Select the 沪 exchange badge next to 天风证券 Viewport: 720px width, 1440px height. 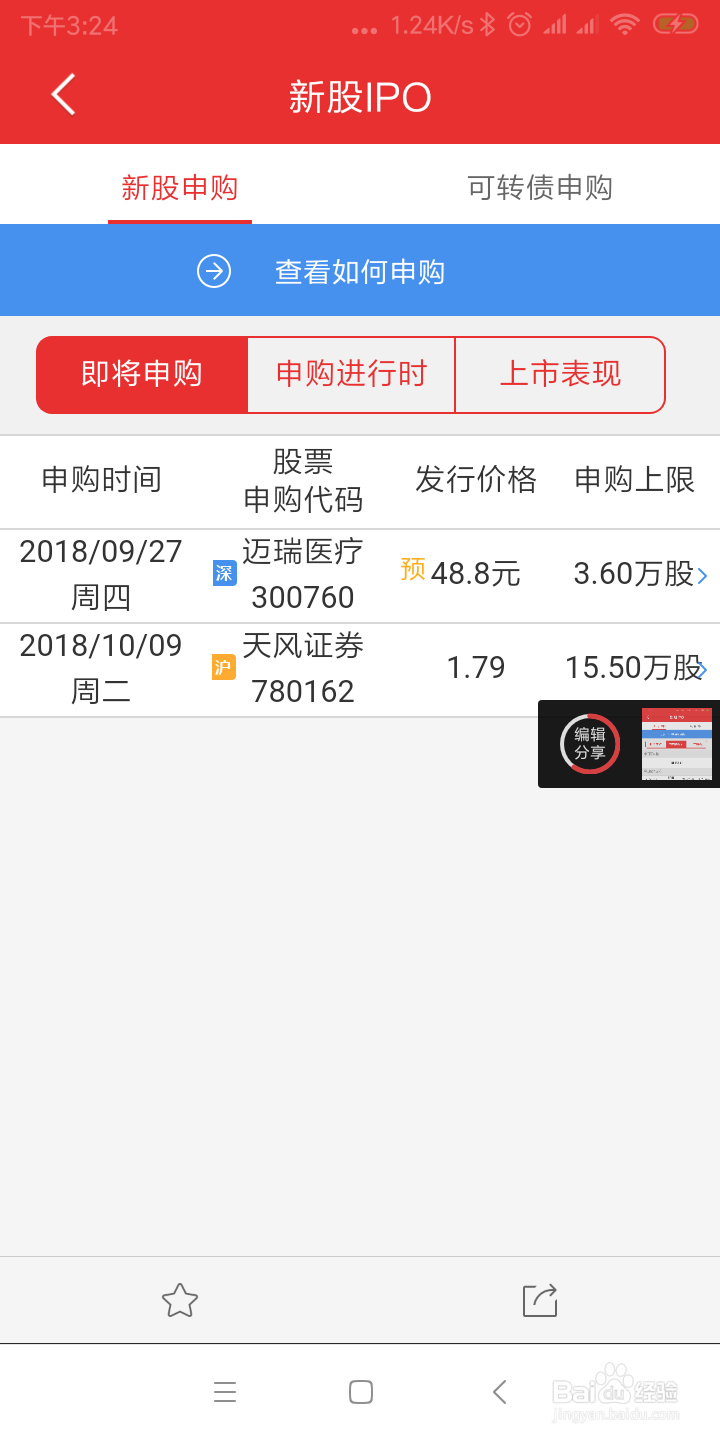coord(224,667)
